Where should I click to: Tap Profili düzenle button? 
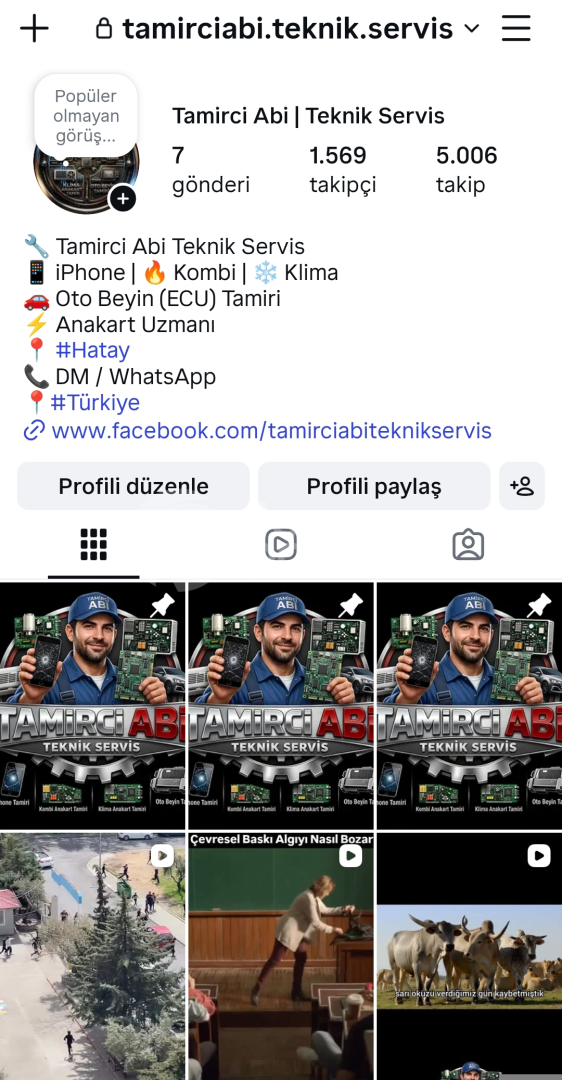(134, 486)
